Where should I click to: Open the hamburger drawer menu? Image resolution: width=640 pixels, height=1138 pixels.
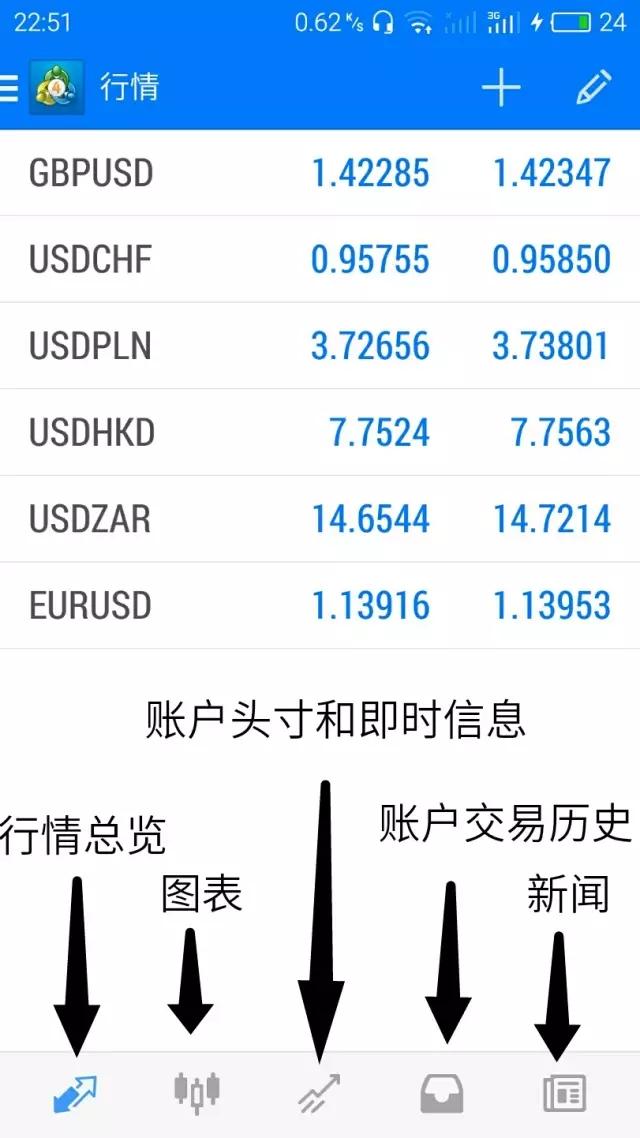[10, 88]
